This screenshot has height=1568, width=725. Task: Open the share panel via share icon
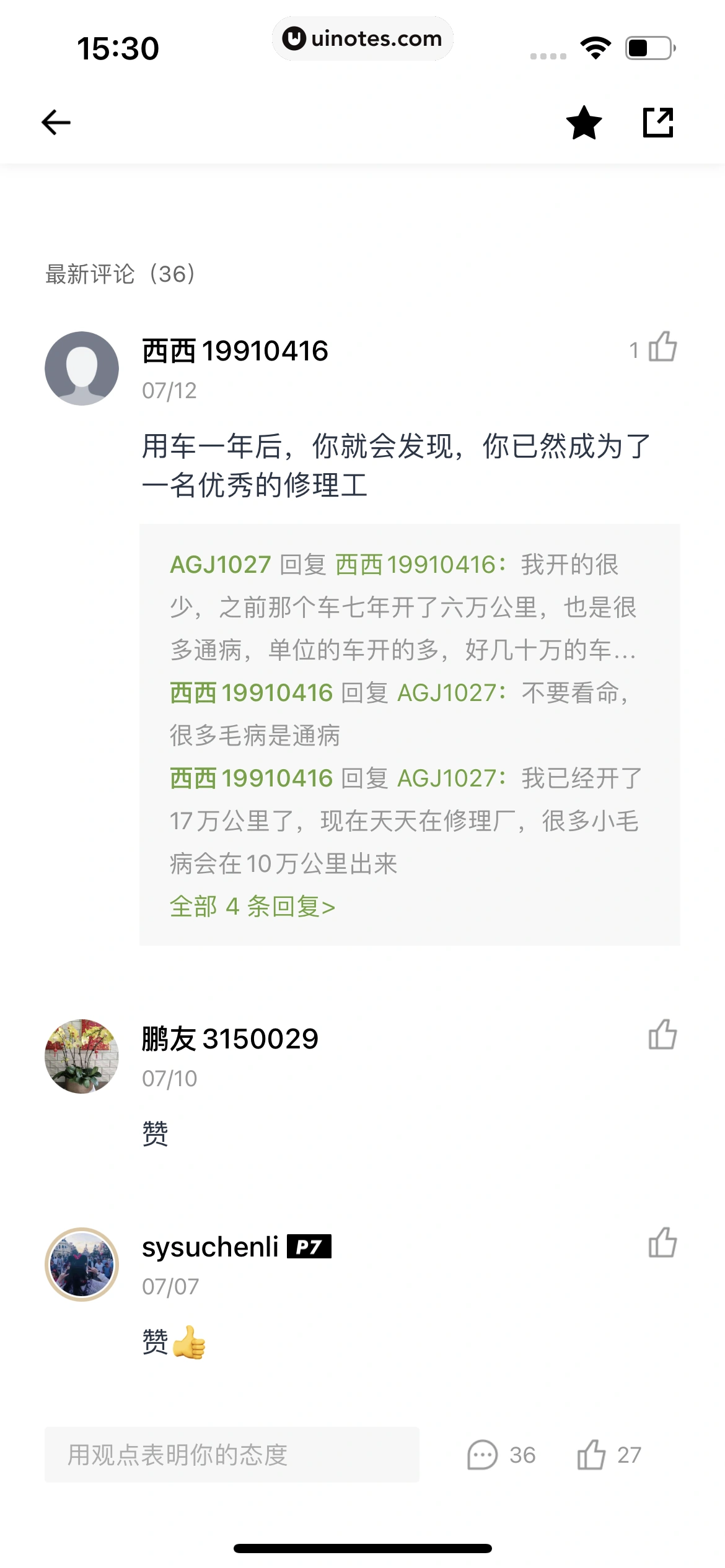[659, 122]
